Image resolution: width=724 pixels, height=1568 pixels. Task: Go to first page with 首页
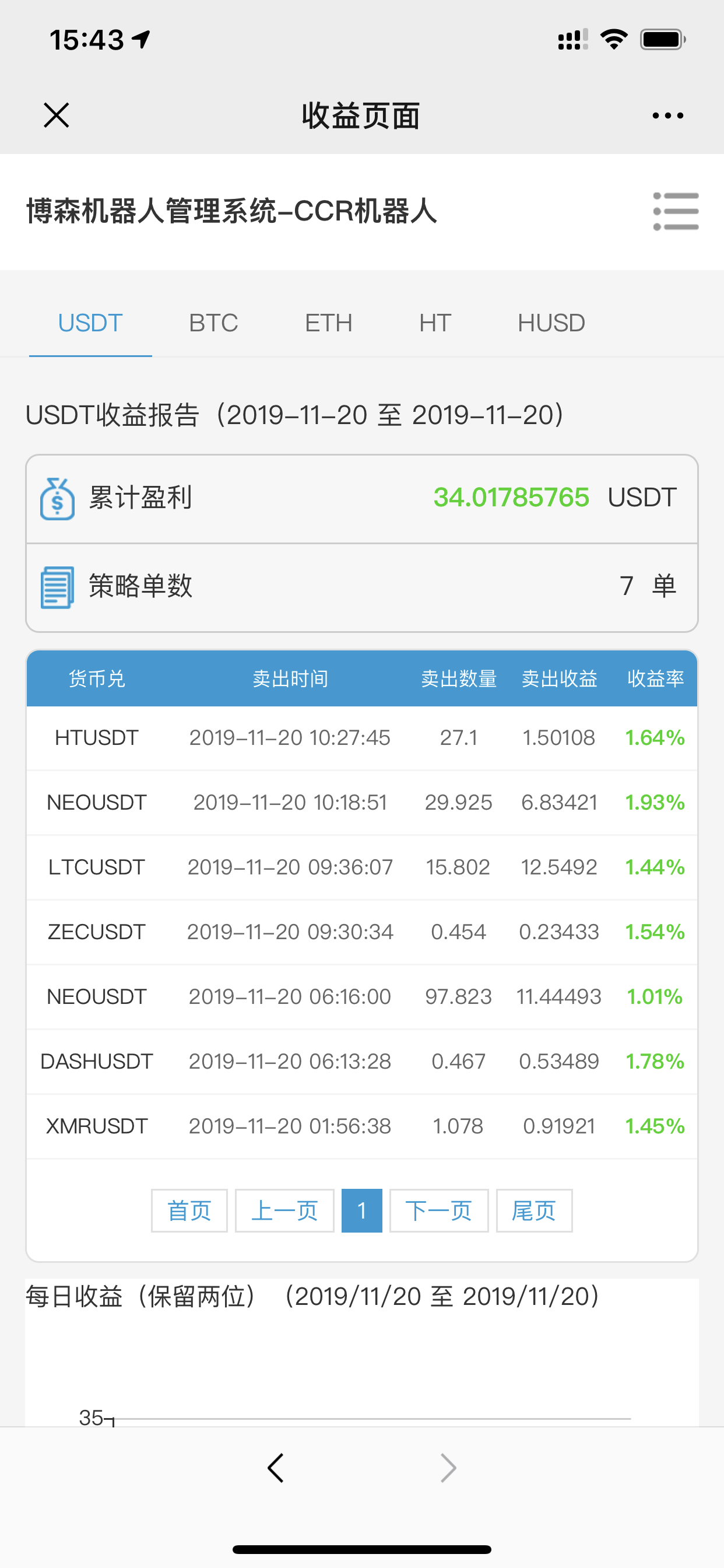[x=189, y=1210]
